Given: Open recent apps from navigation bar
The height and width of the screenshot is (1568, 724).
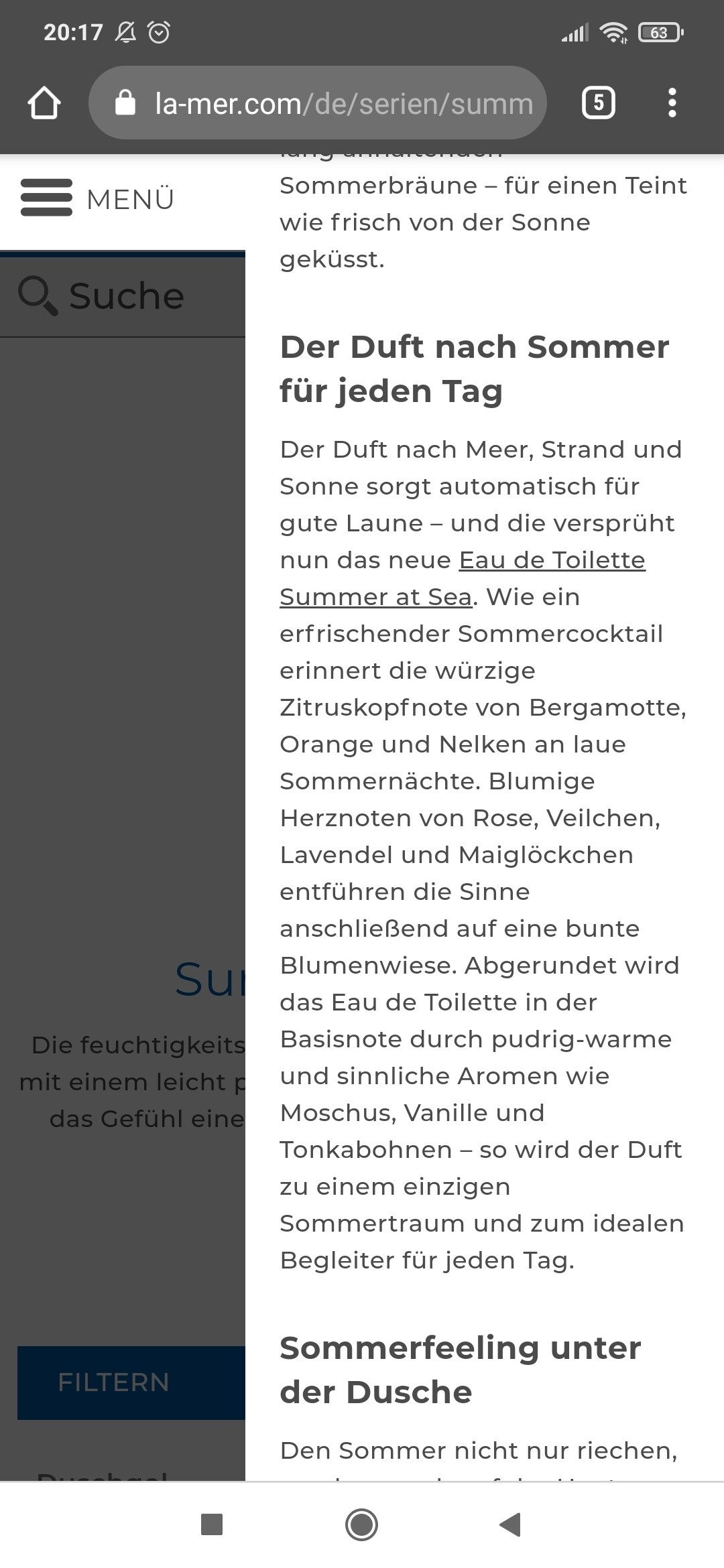Looking at the screenshot, I should point(212,1524).
